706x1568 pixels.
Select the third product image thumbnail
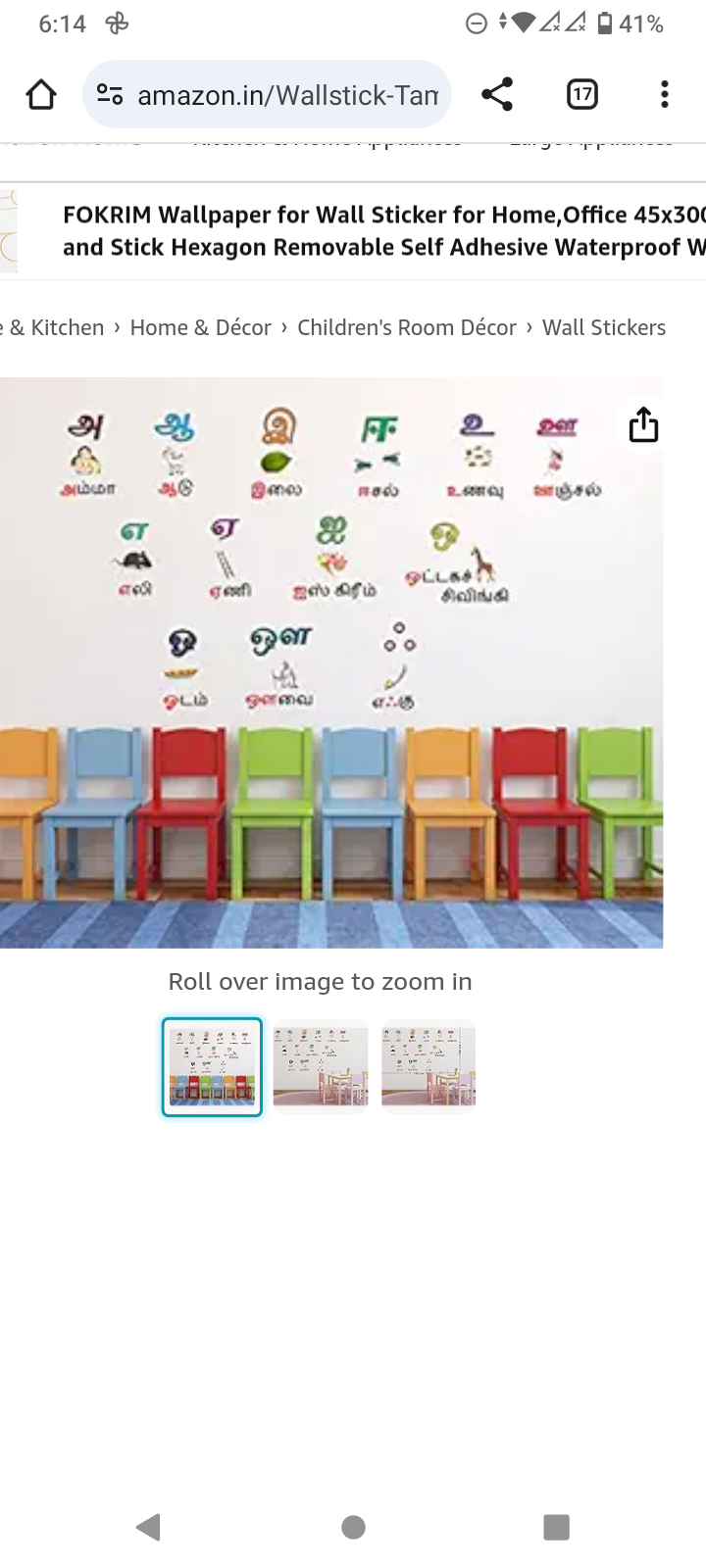click(429, 1066)
